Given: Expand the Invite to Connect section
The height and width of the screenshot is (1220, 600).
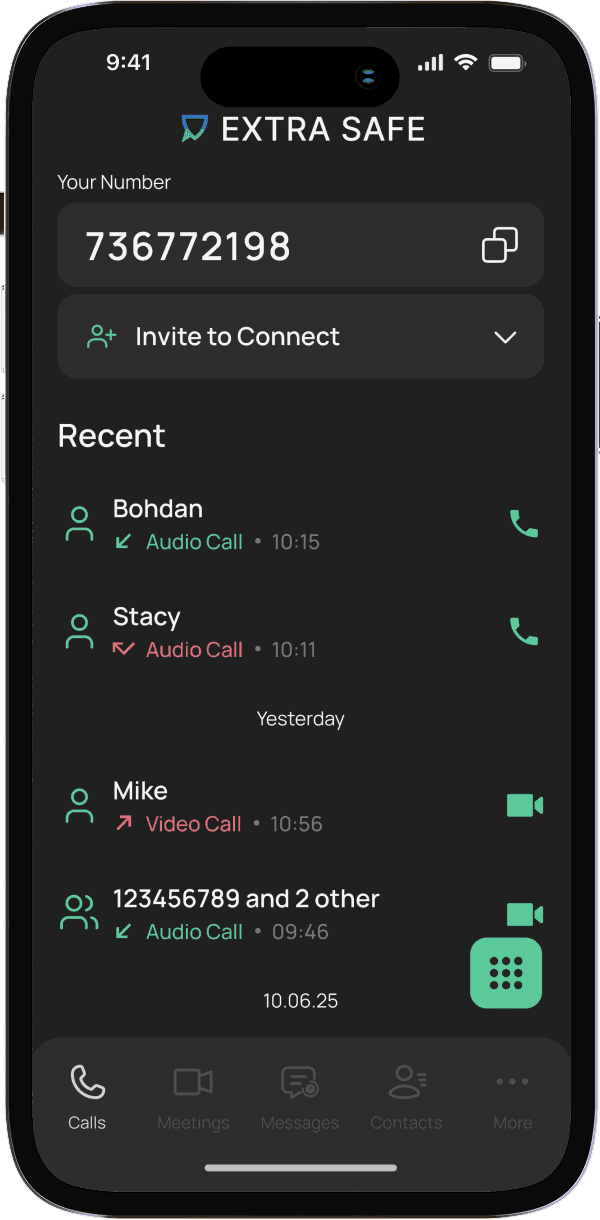Looking at the screenshot, I should [505, 337].
